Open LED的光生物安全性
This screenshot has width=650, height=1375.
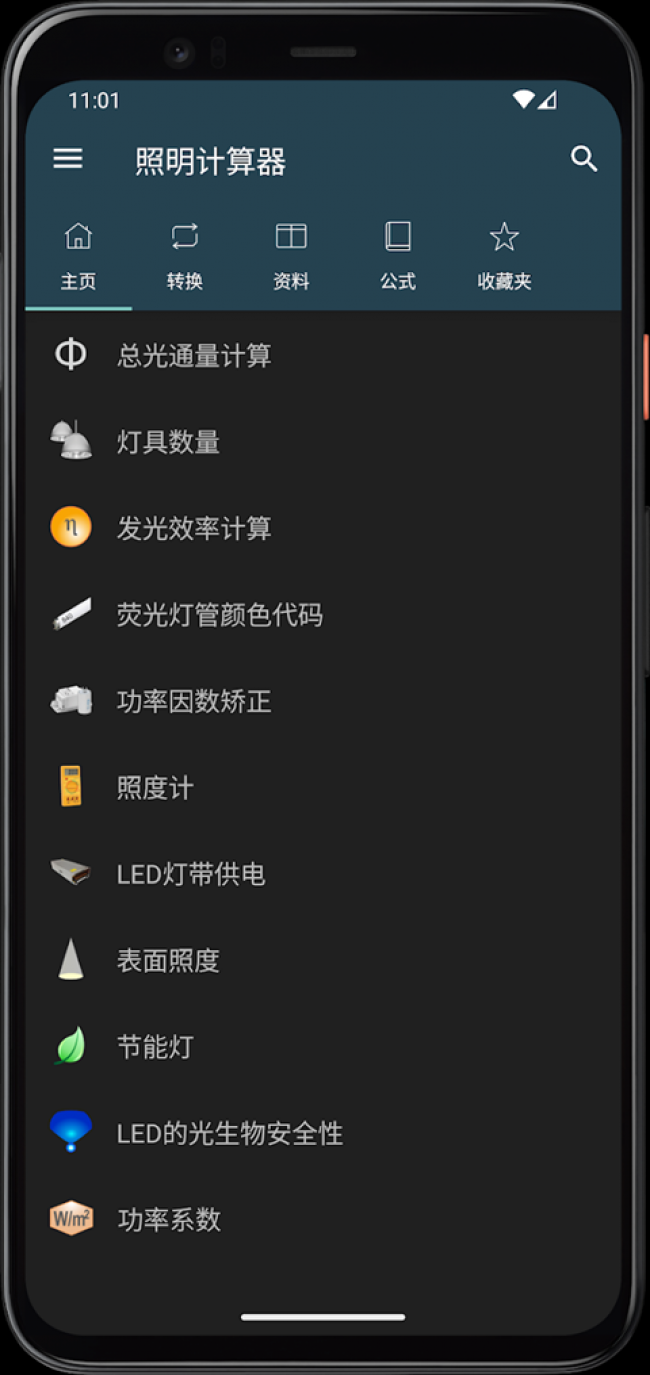(x=229, y=1134)
